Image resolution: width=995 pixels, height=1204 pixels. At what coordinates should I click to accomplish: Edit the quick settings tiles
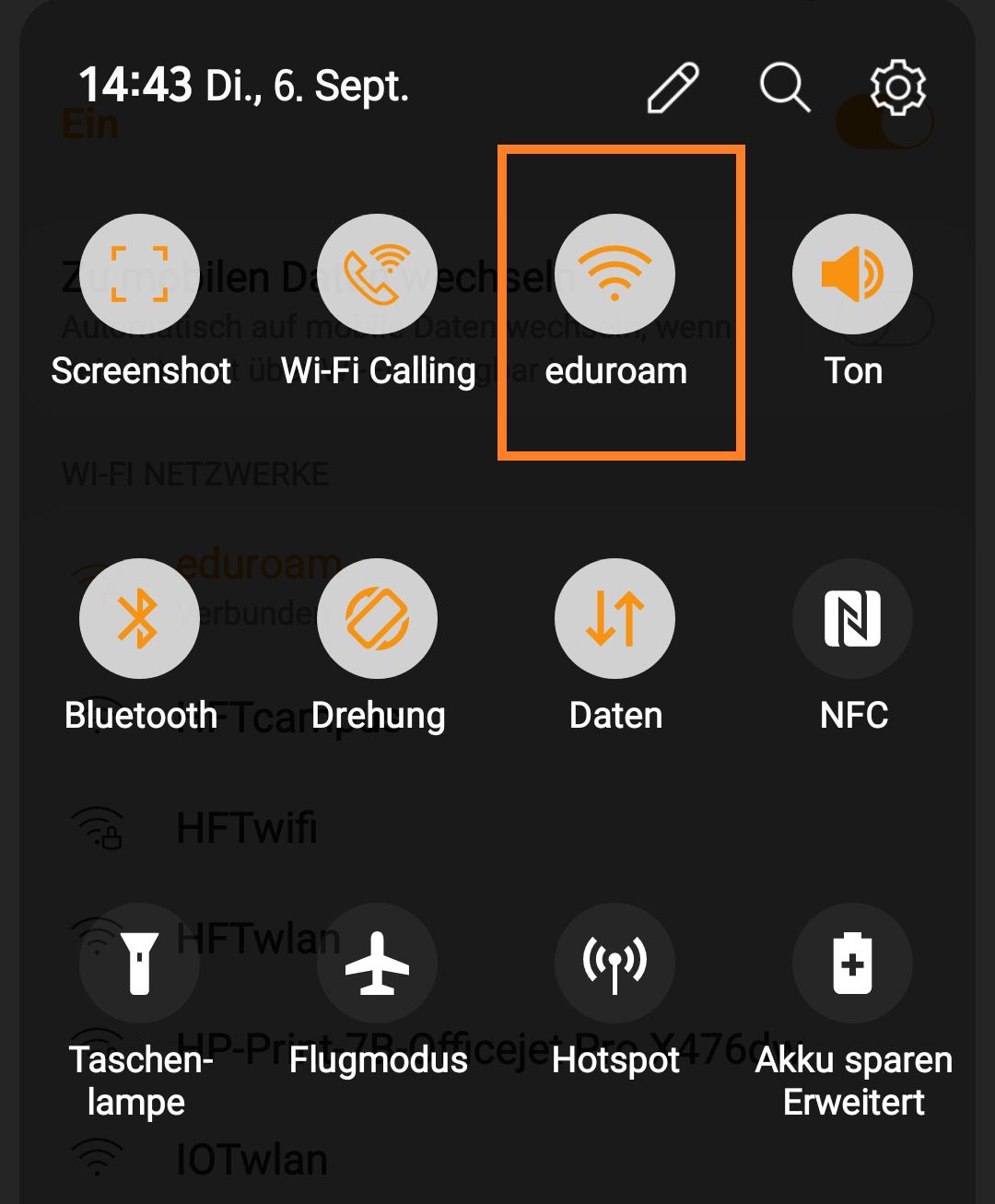point(673,88)
